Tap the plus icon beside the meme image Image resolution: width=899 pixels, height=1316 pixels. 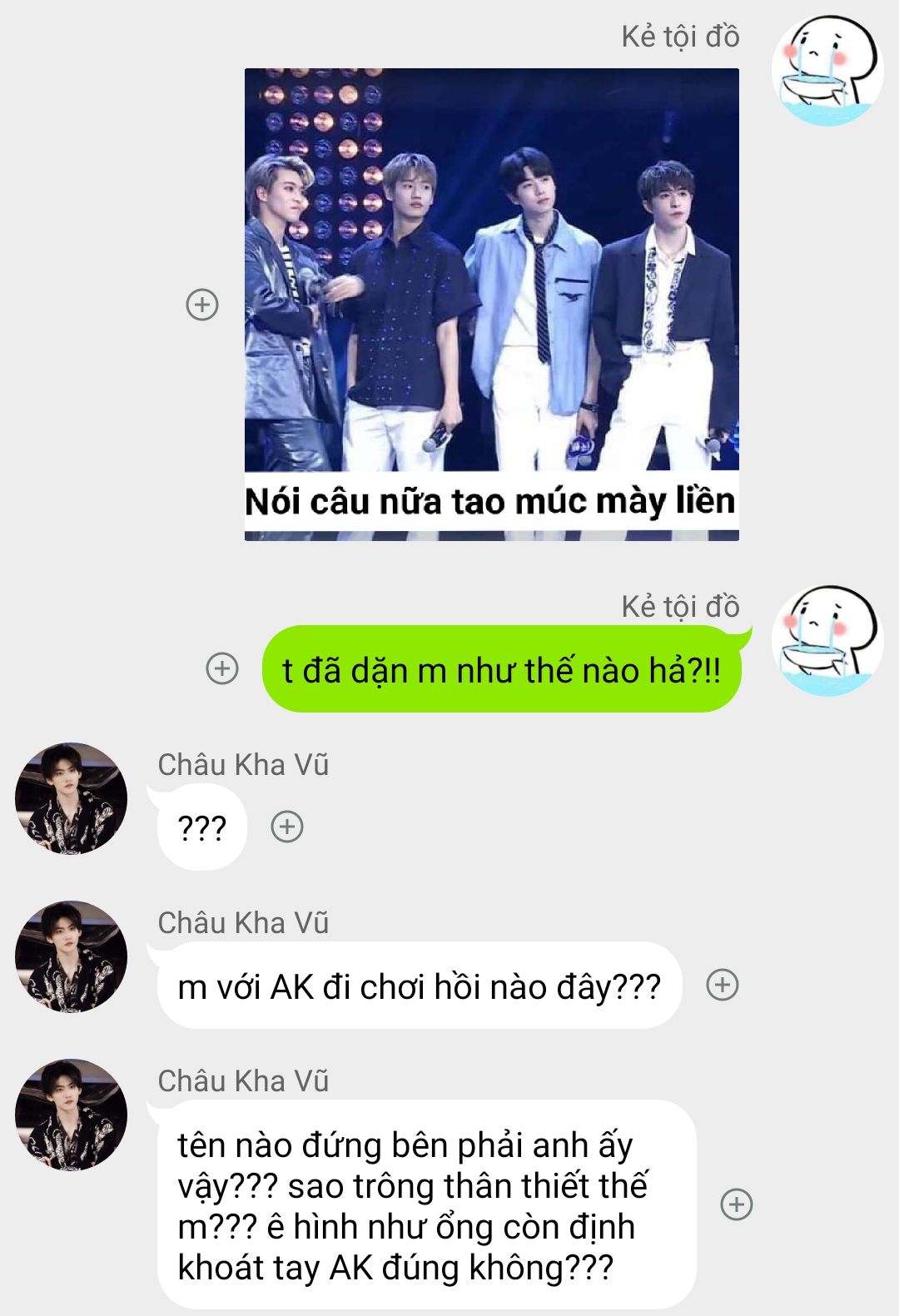(x=202, y=305)
